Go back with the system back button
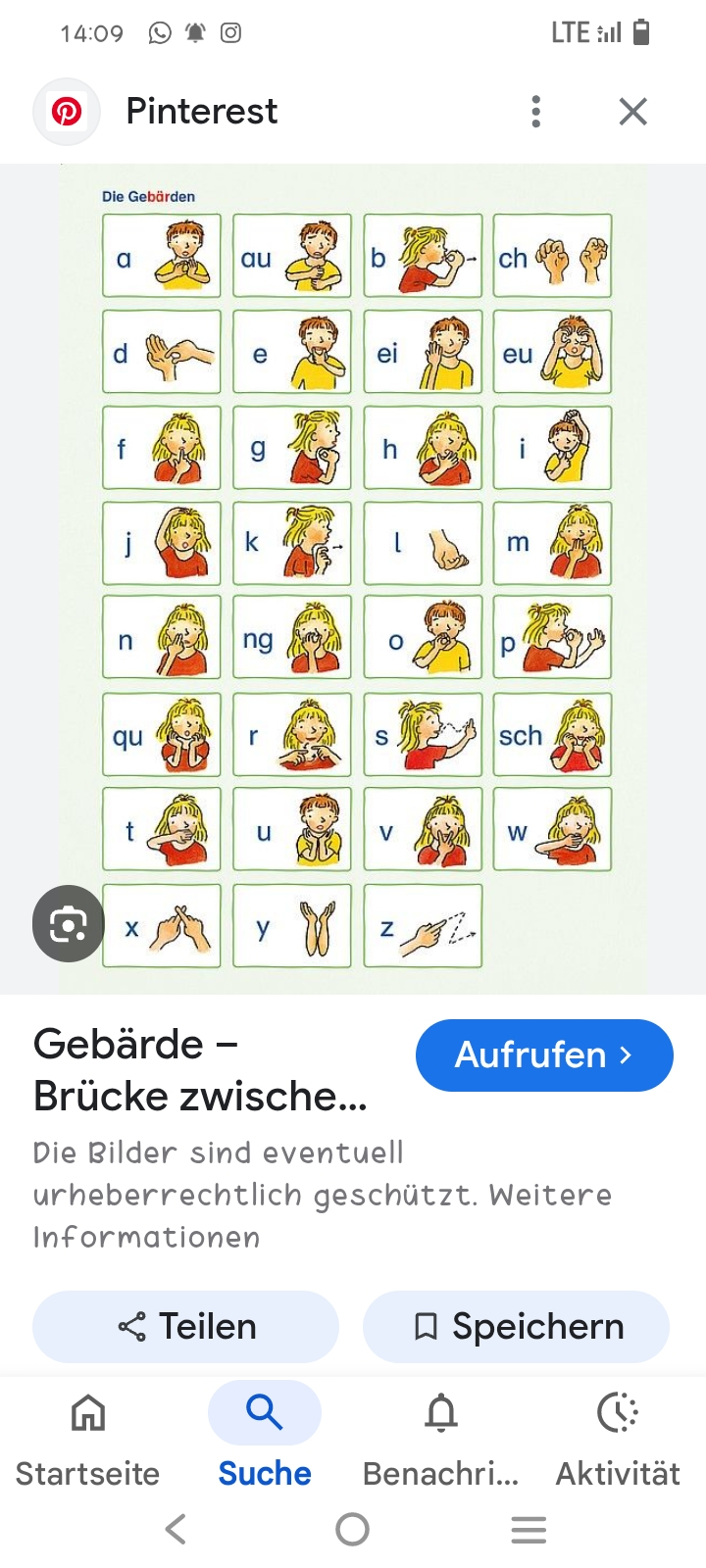 (x=176, y=1529)
